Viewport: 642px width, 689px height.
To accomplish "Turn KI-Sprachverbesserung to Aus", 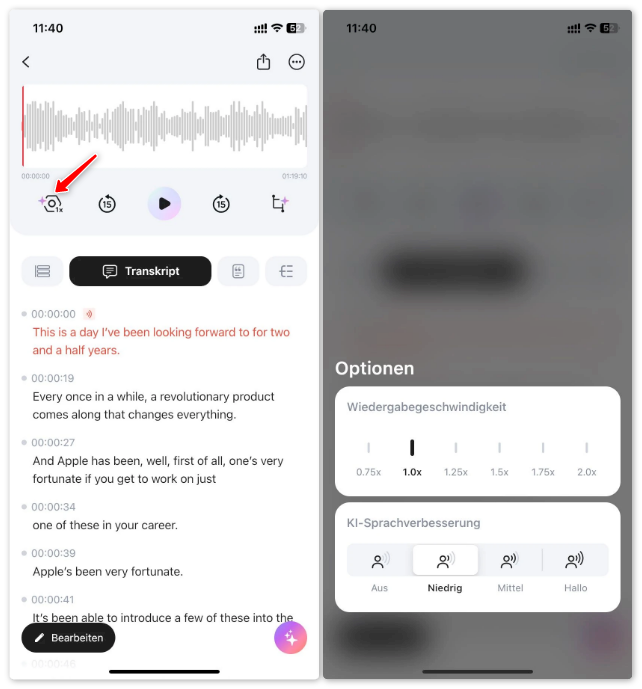I will point(380,567).
